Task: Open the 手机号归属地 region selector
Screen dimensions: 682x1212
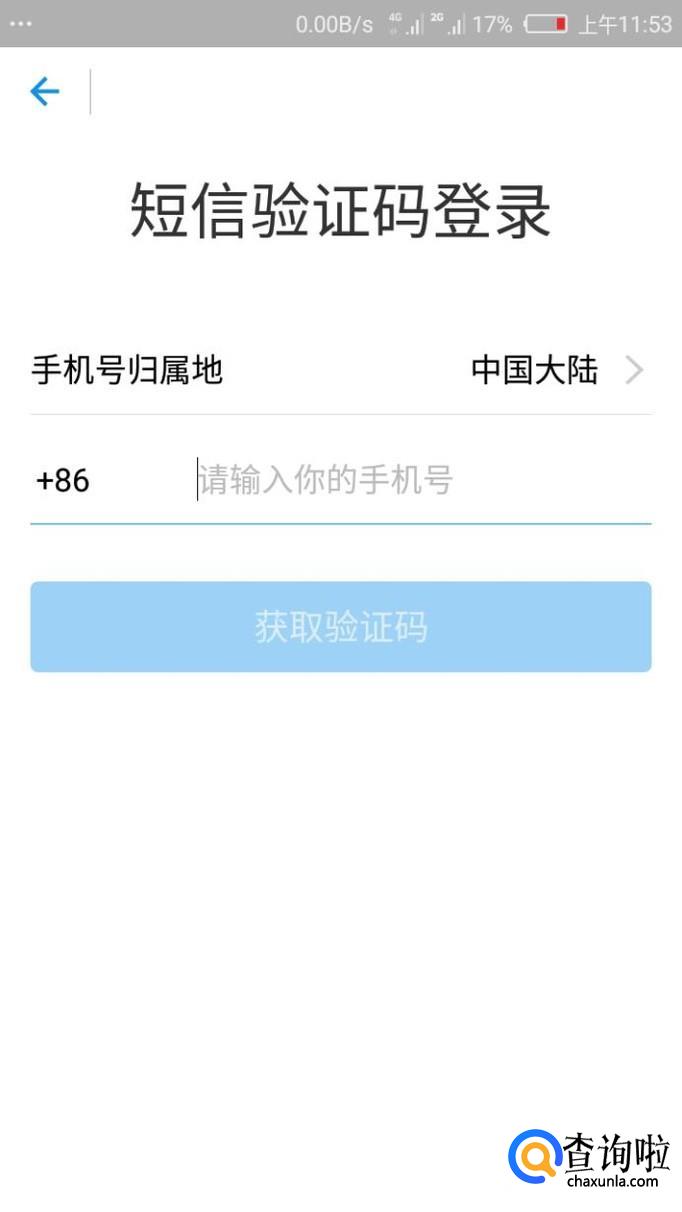Action: point(341,371)
